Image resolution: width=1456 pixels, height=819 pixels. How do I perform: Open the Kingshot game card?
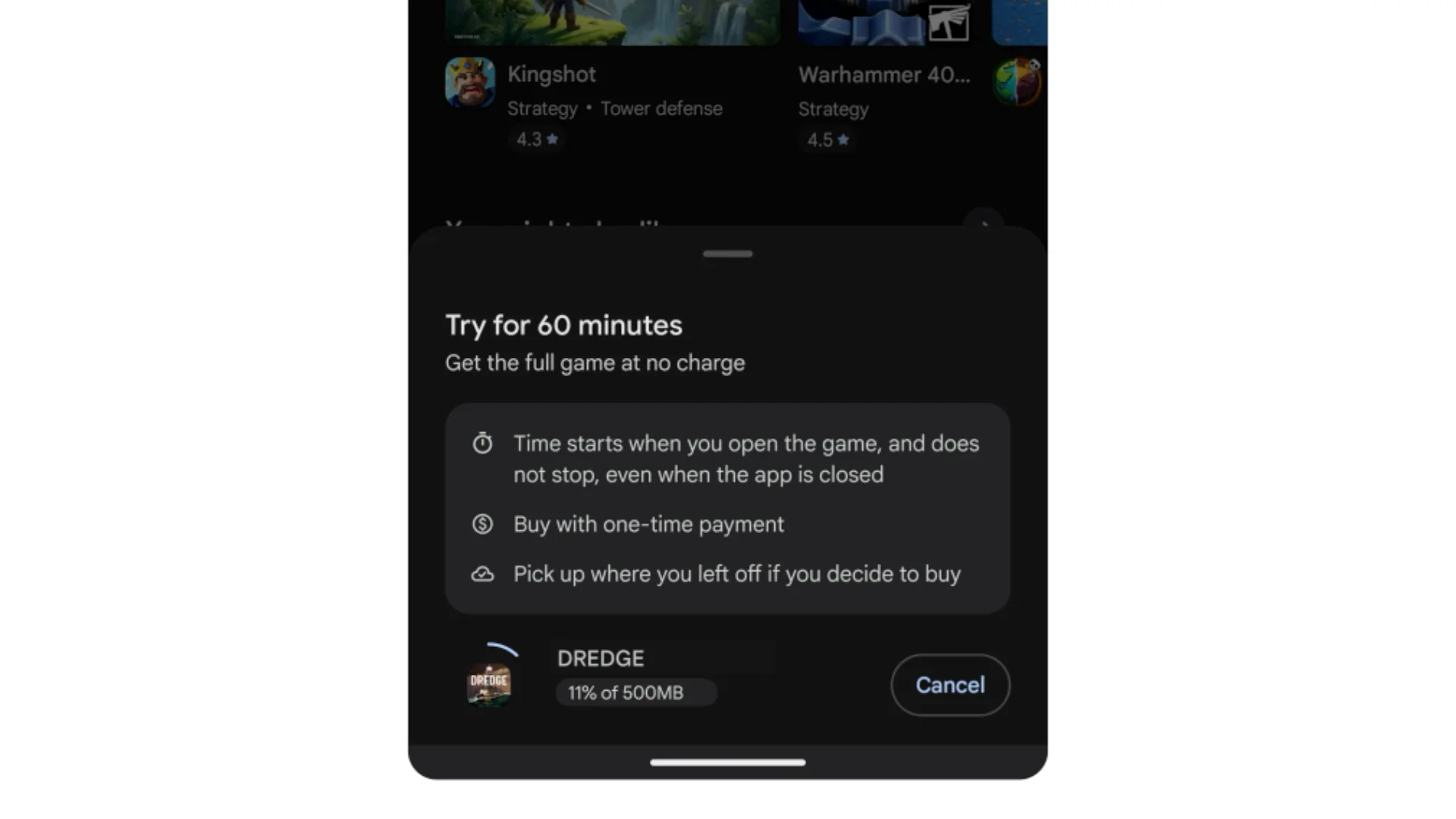551,75
